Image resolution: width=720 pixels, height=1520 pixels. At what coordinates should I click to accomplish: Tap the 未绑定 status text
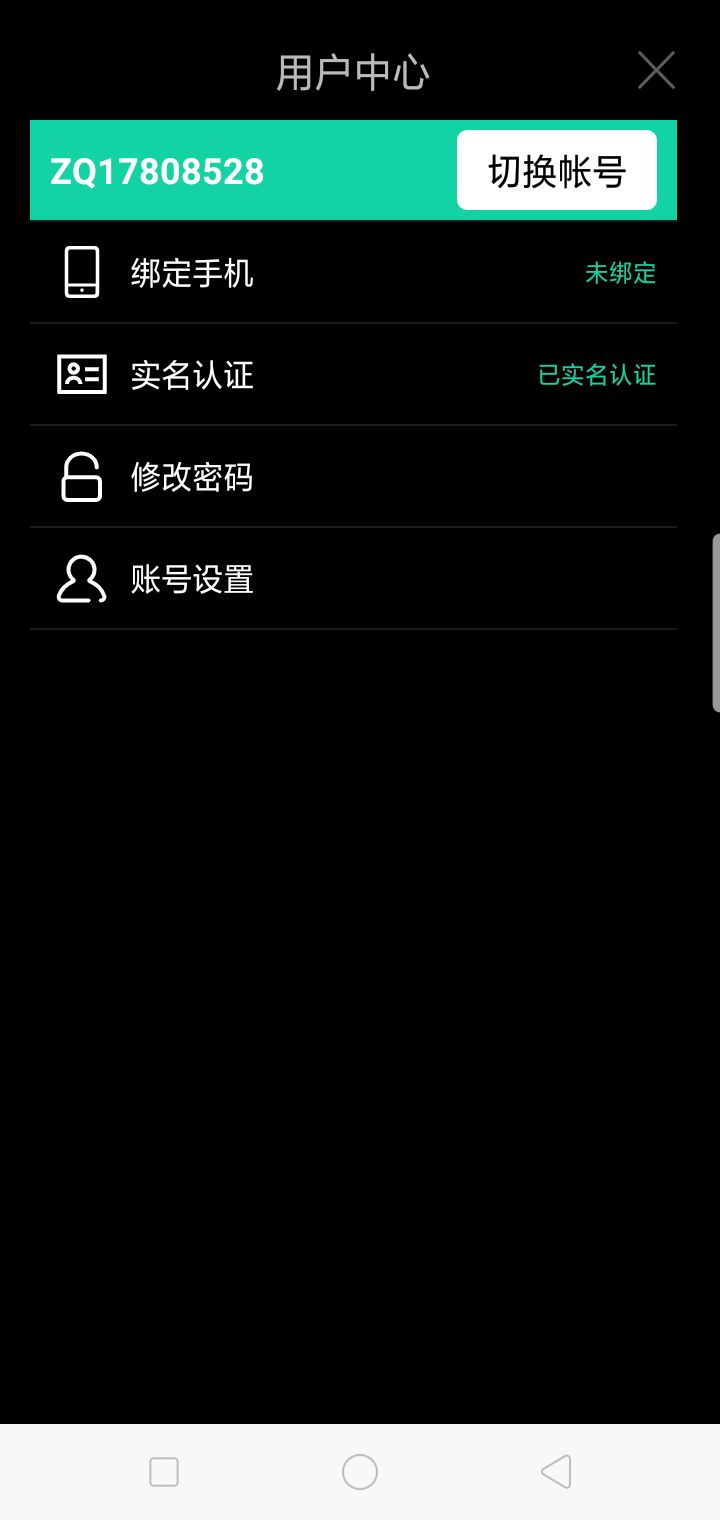tap(621, 273)
